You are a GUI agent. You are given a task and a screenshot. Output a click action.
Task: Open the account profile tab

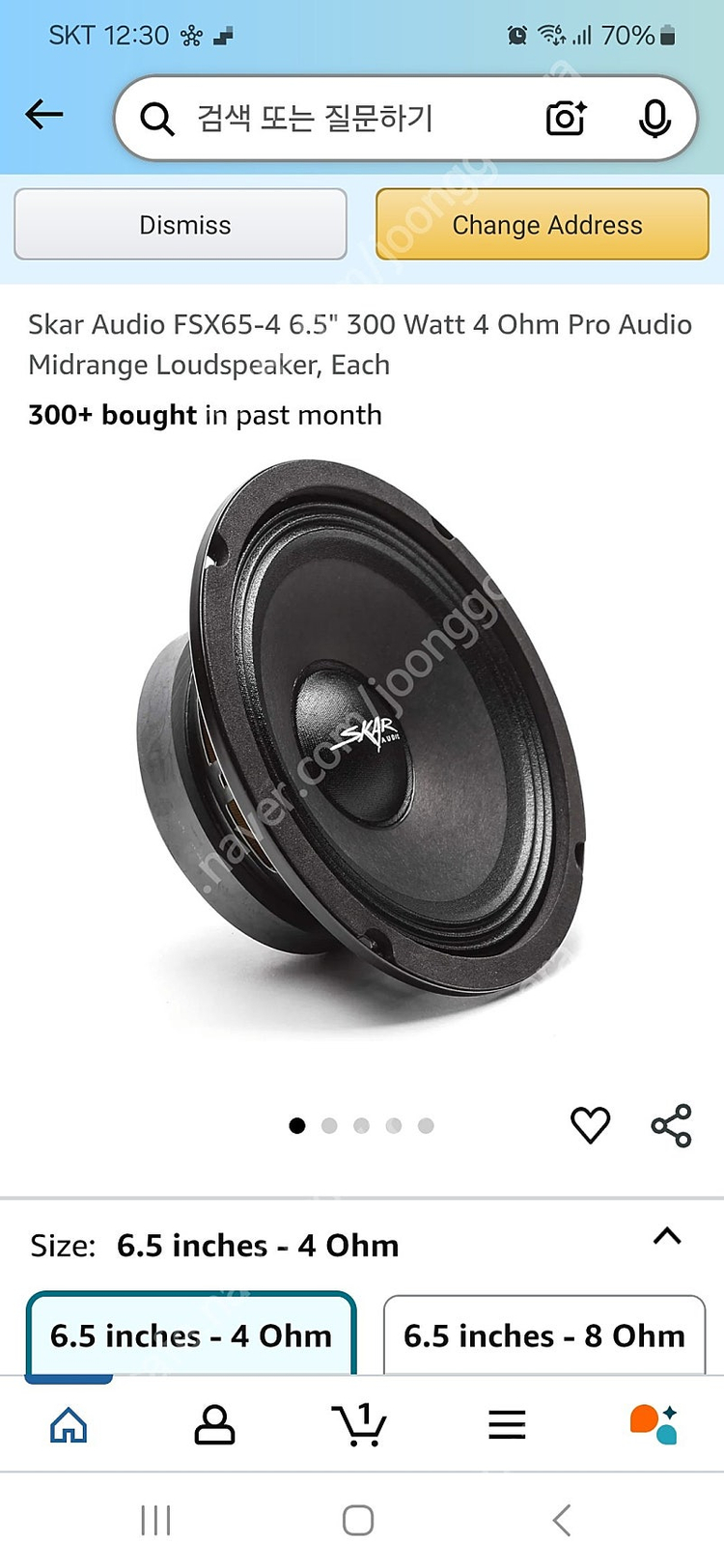(214, 1424)
